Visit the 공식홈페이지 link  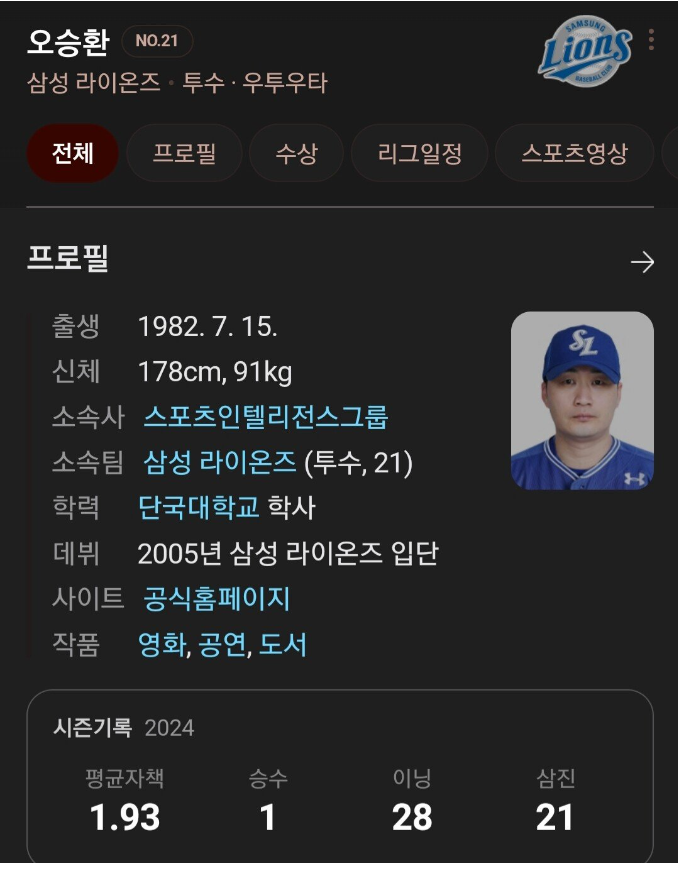tap(216, 599)
